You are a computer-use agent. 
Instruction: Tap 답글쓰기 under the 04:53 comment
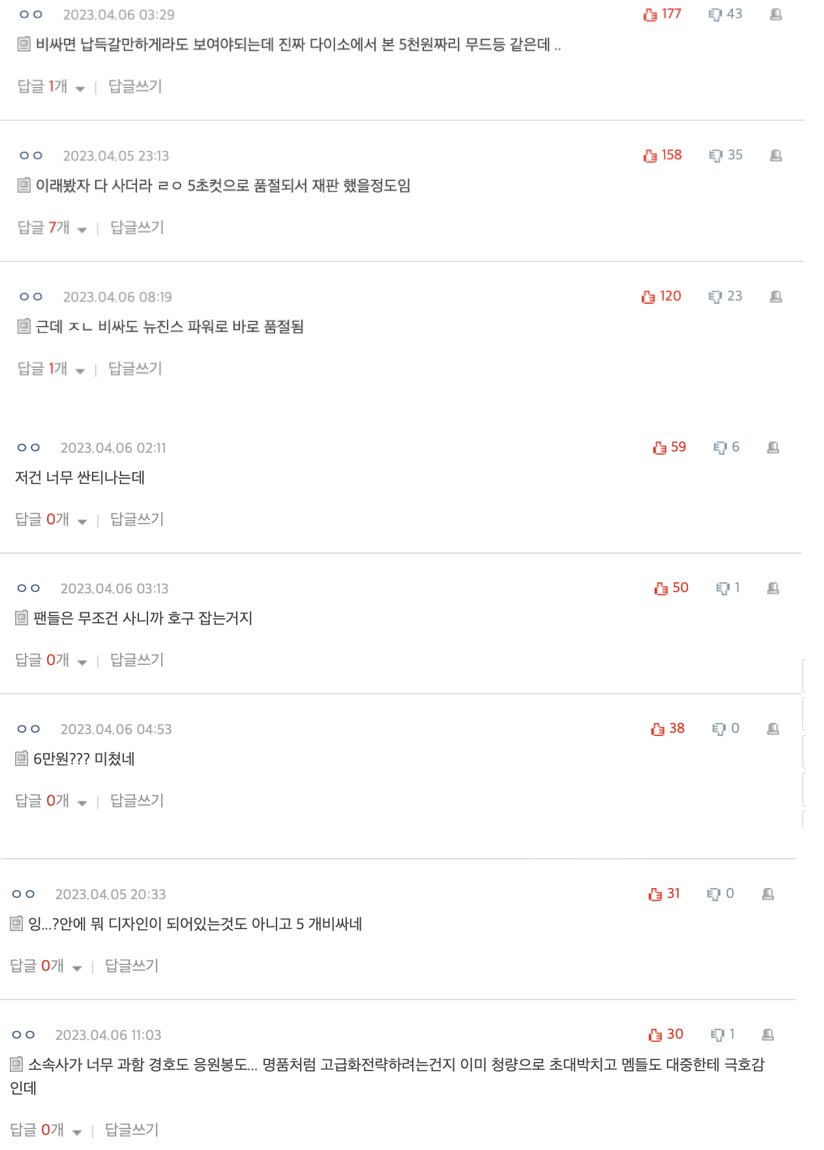click(136, 801)
